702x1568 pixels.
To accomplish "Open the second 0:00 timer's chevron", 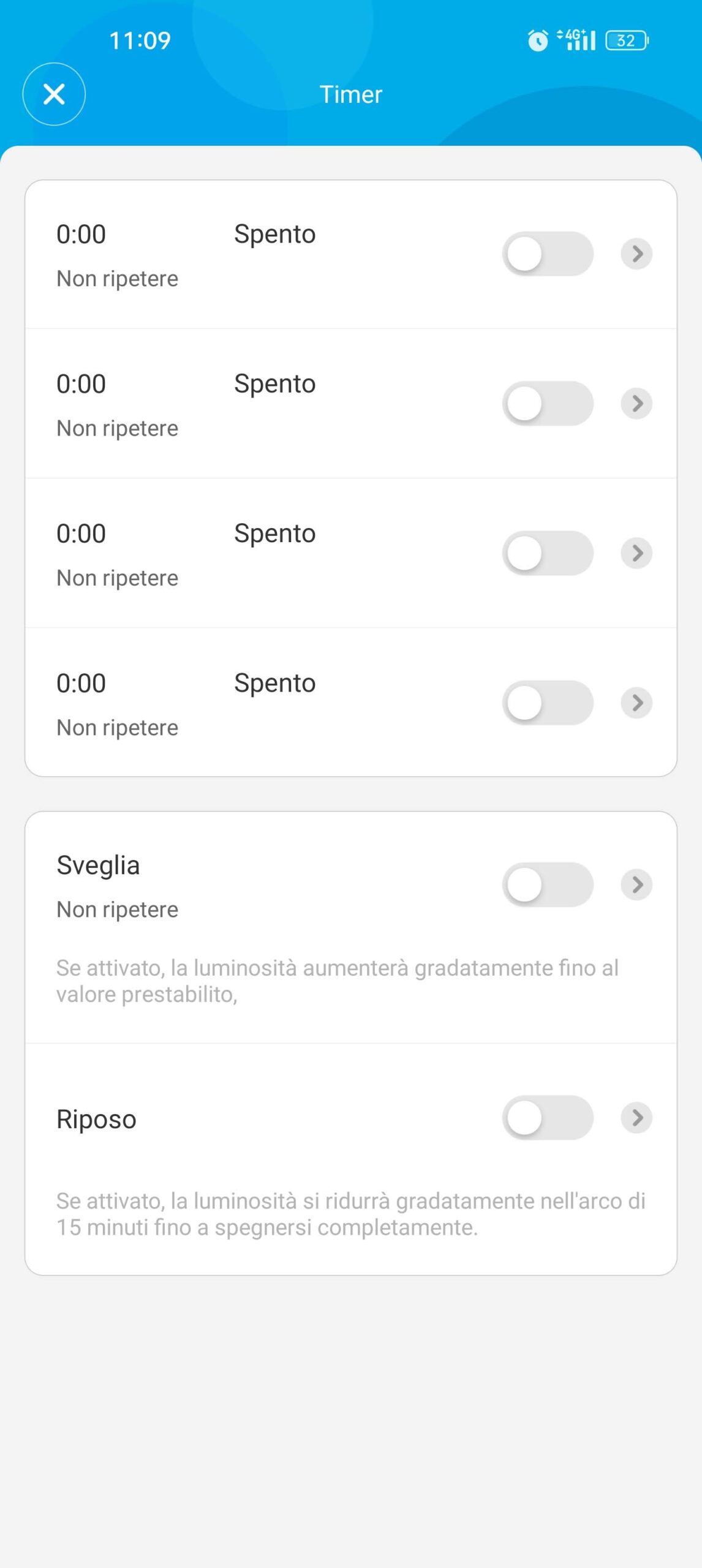I will [636, 404].
